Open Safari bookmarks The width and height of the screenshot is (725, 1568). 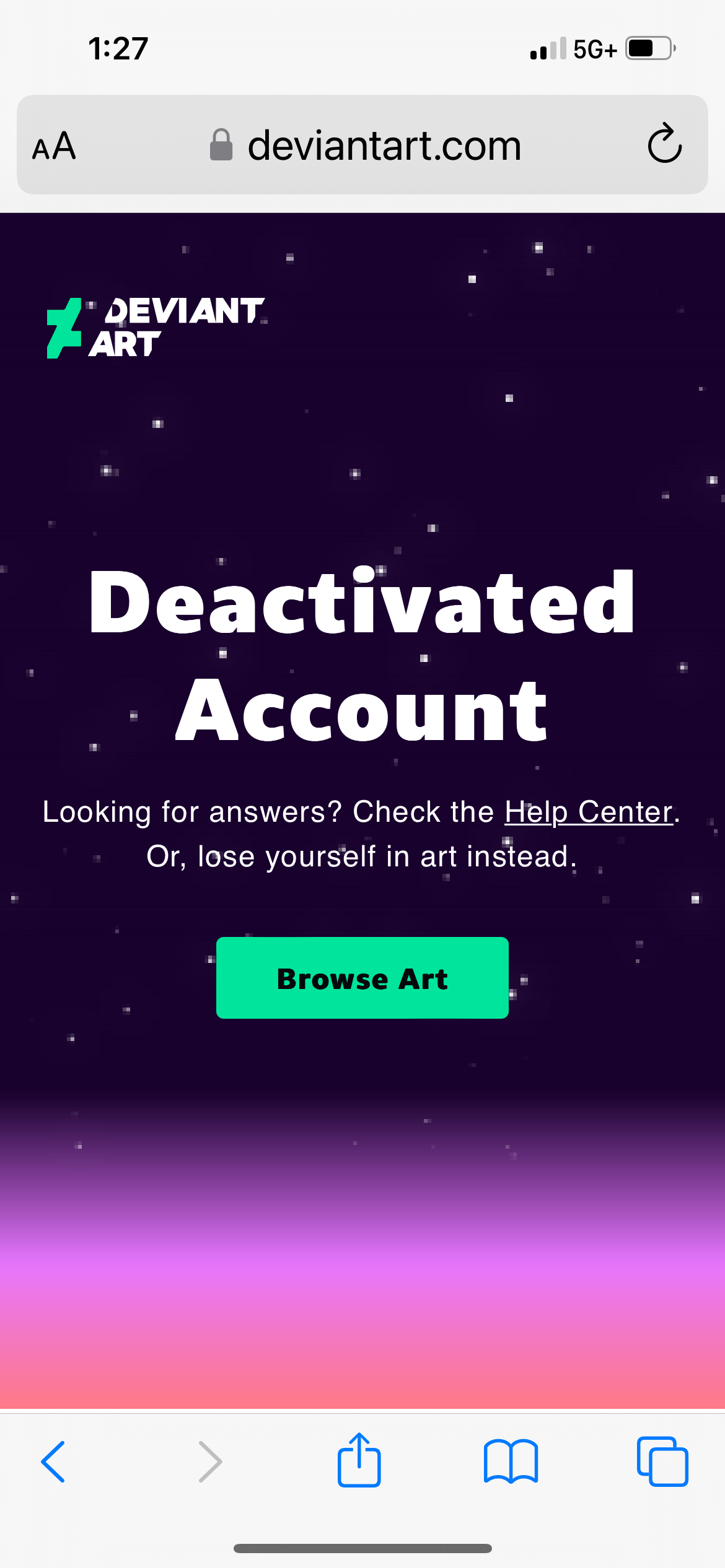coord(511,1461)
